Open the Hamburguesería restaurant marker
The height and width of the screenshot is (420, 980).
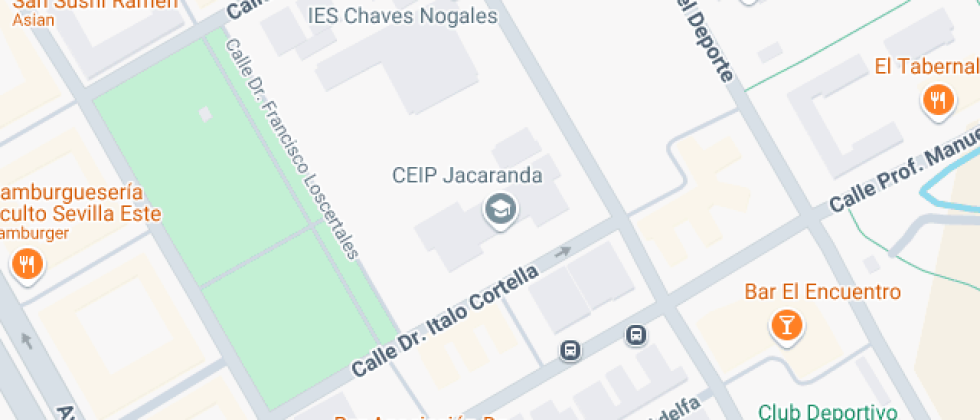coord(27,265)
